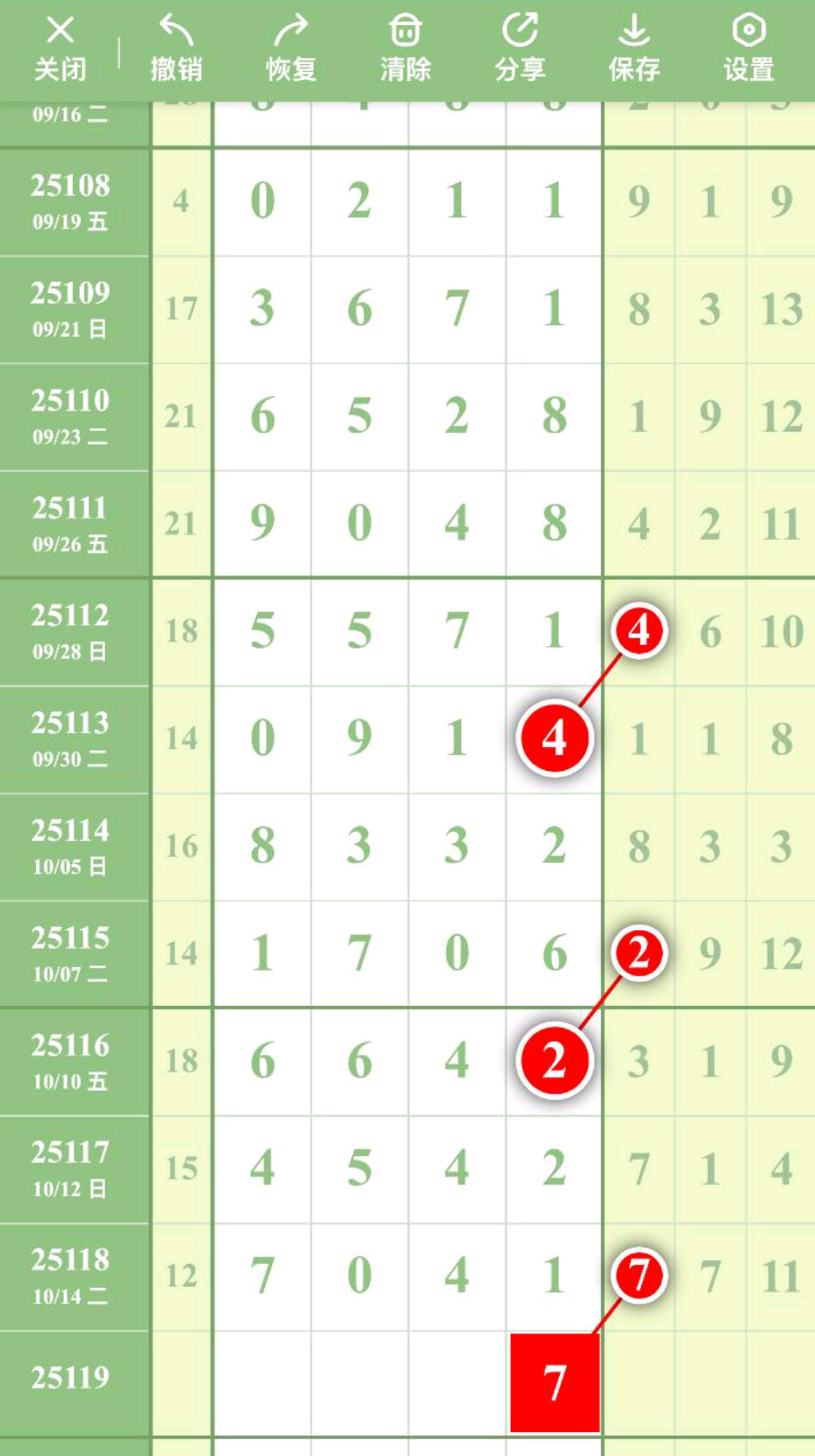Image resolution: width=815 pixels, height=1456 pixels.
Task: Undo the last marking
Action: pyautogui.click(x=176, y=48)
